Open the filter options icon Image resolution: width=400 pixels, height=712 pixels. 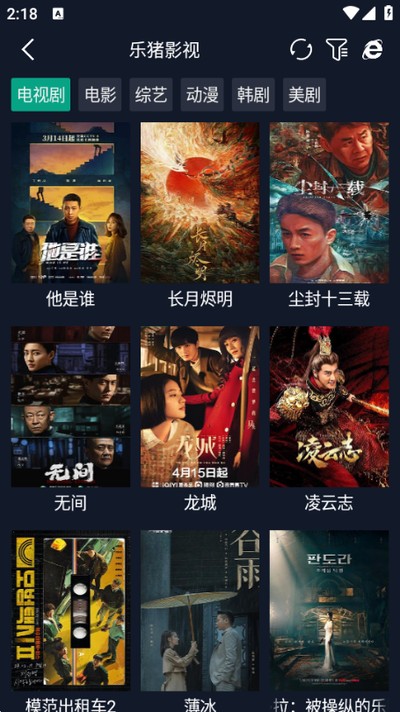[337, 49]
